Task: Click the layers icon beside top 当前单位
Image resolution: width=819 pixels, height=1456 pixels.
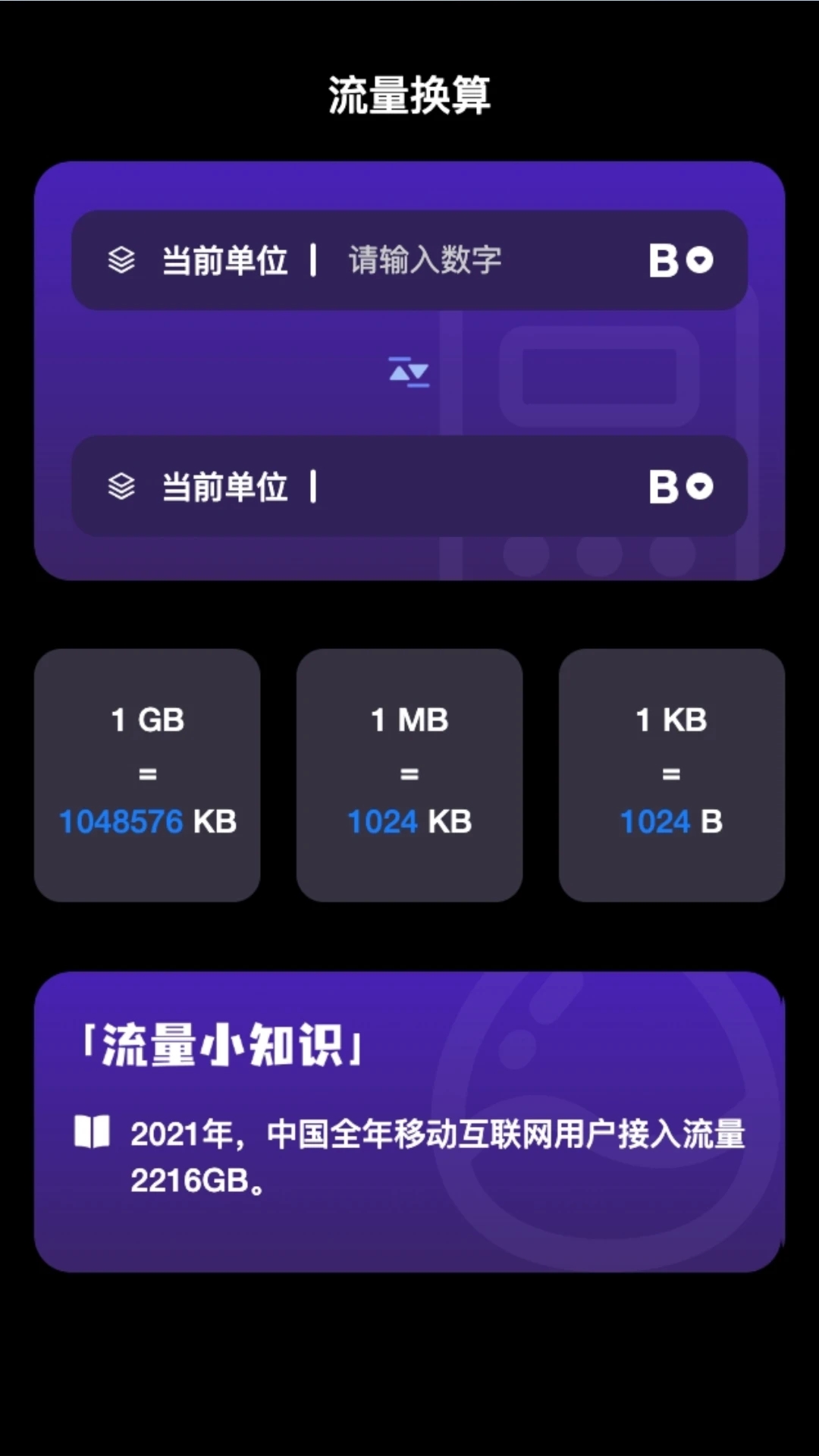Action: coord(121,261)
